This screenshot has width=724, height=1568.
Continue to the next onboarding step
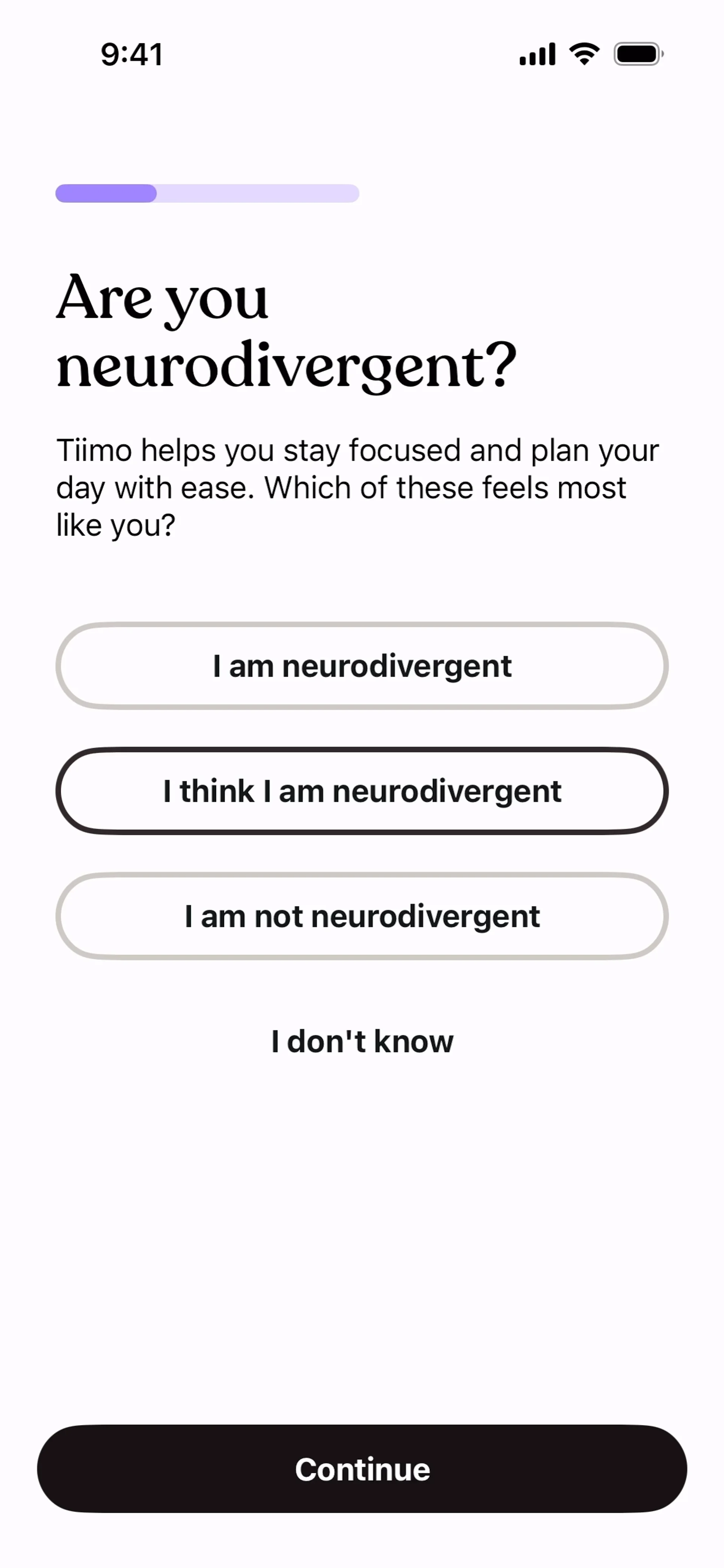362,1469
